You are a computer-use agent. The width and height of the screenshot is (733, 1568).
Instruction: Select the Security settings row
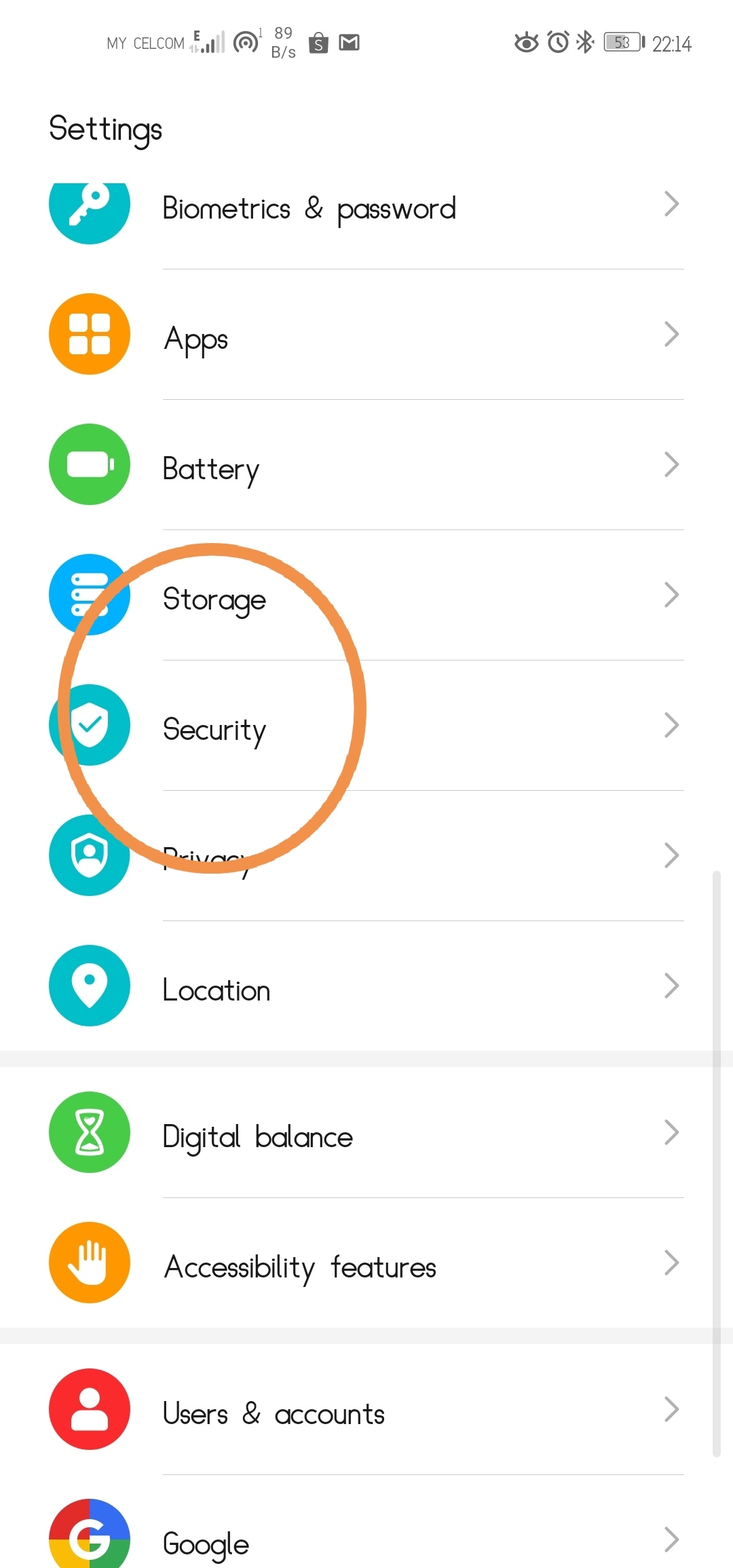(x=366, y=726)
